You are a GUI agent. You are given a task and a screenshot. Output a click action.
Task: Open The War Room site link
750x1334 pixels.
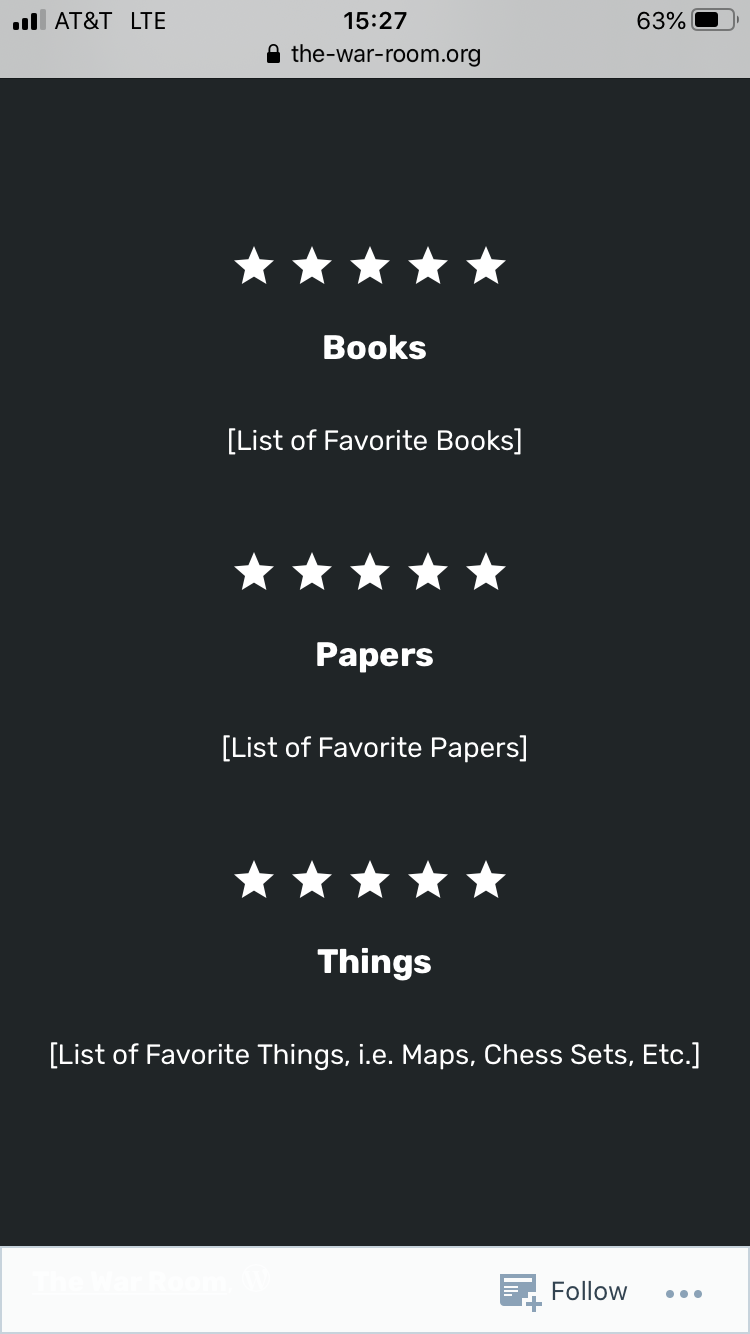pos(133,1282)
